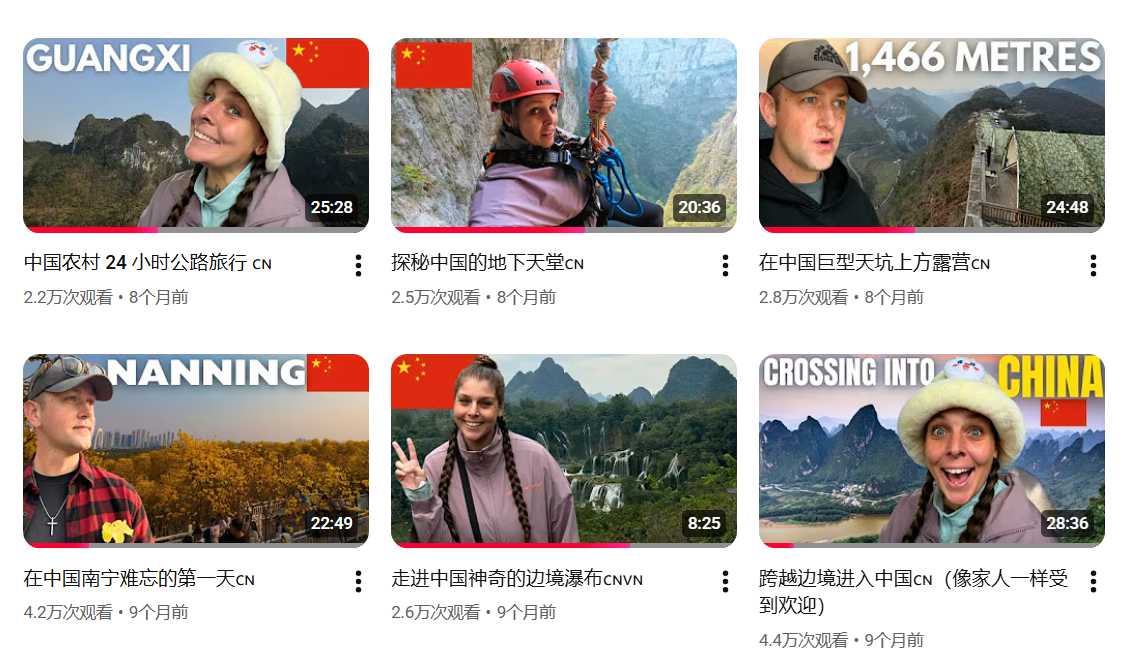The height and width of the screenshot is (651, 1124).
Task: Open more options for 中国农村 24 小时公路旅行
Action: point(358,265)
